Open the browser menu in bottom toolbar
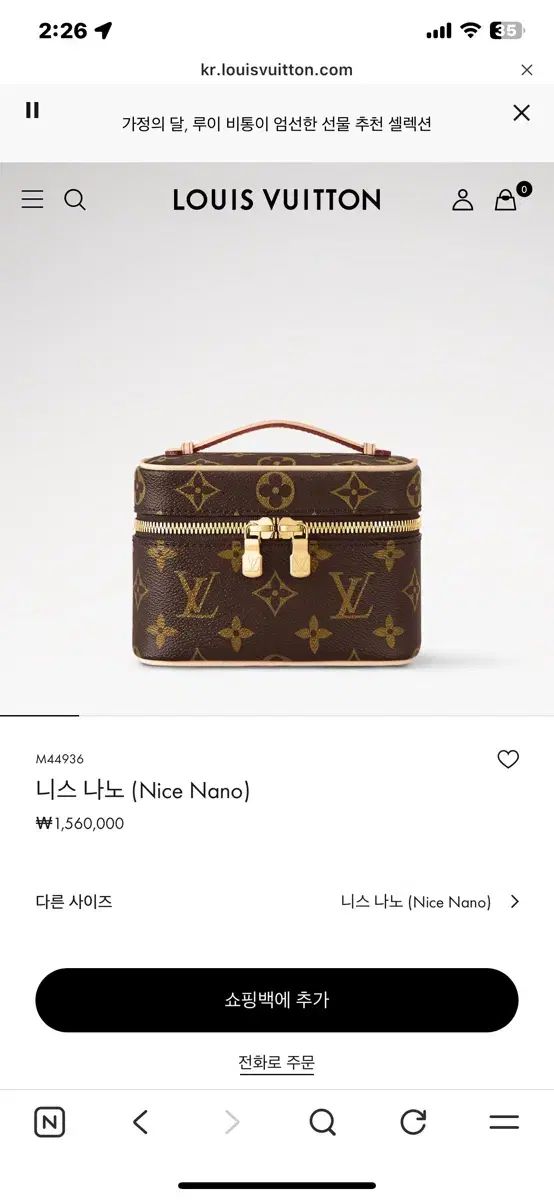Screen dimensions: 554x1200 point(504,1122)
